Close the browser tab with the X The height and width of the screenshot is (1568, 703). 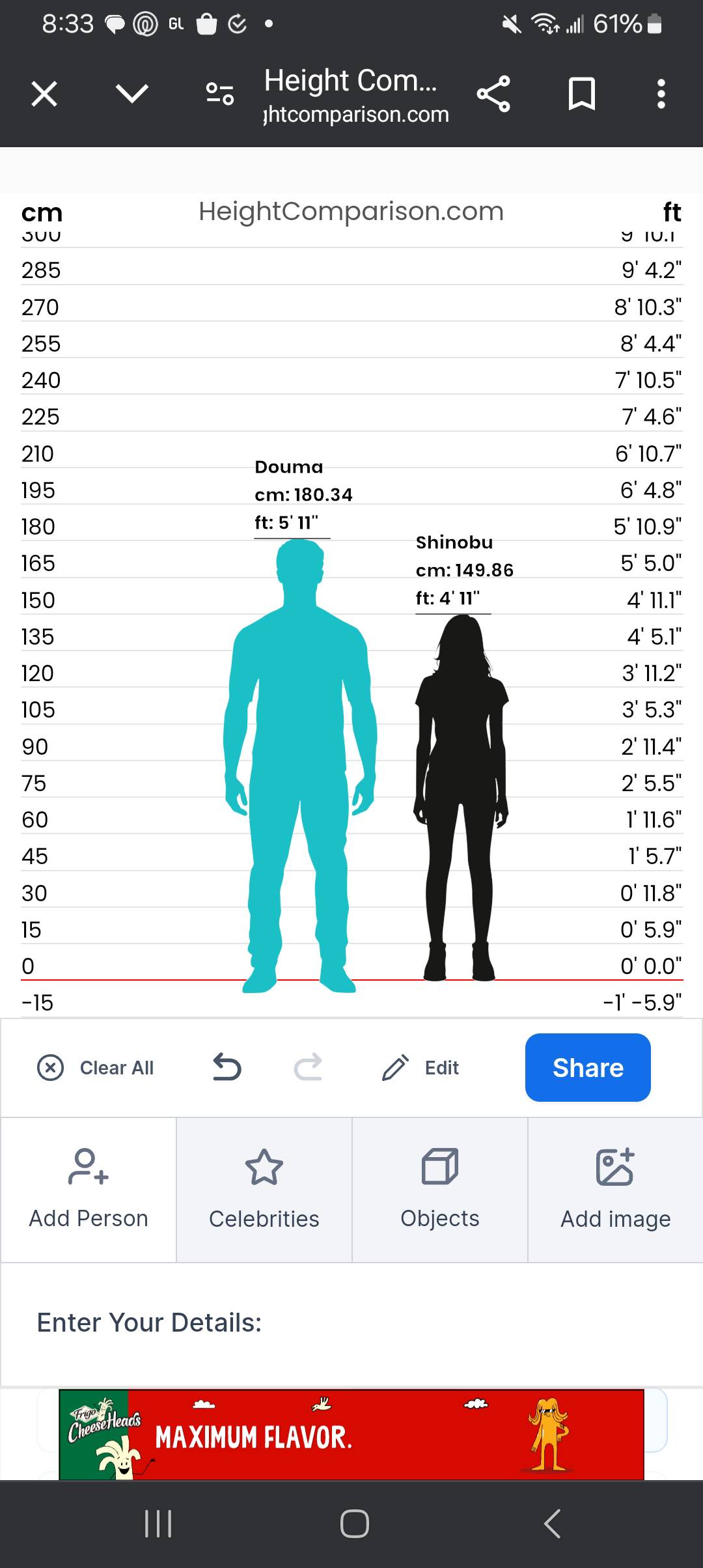(44, 94)
